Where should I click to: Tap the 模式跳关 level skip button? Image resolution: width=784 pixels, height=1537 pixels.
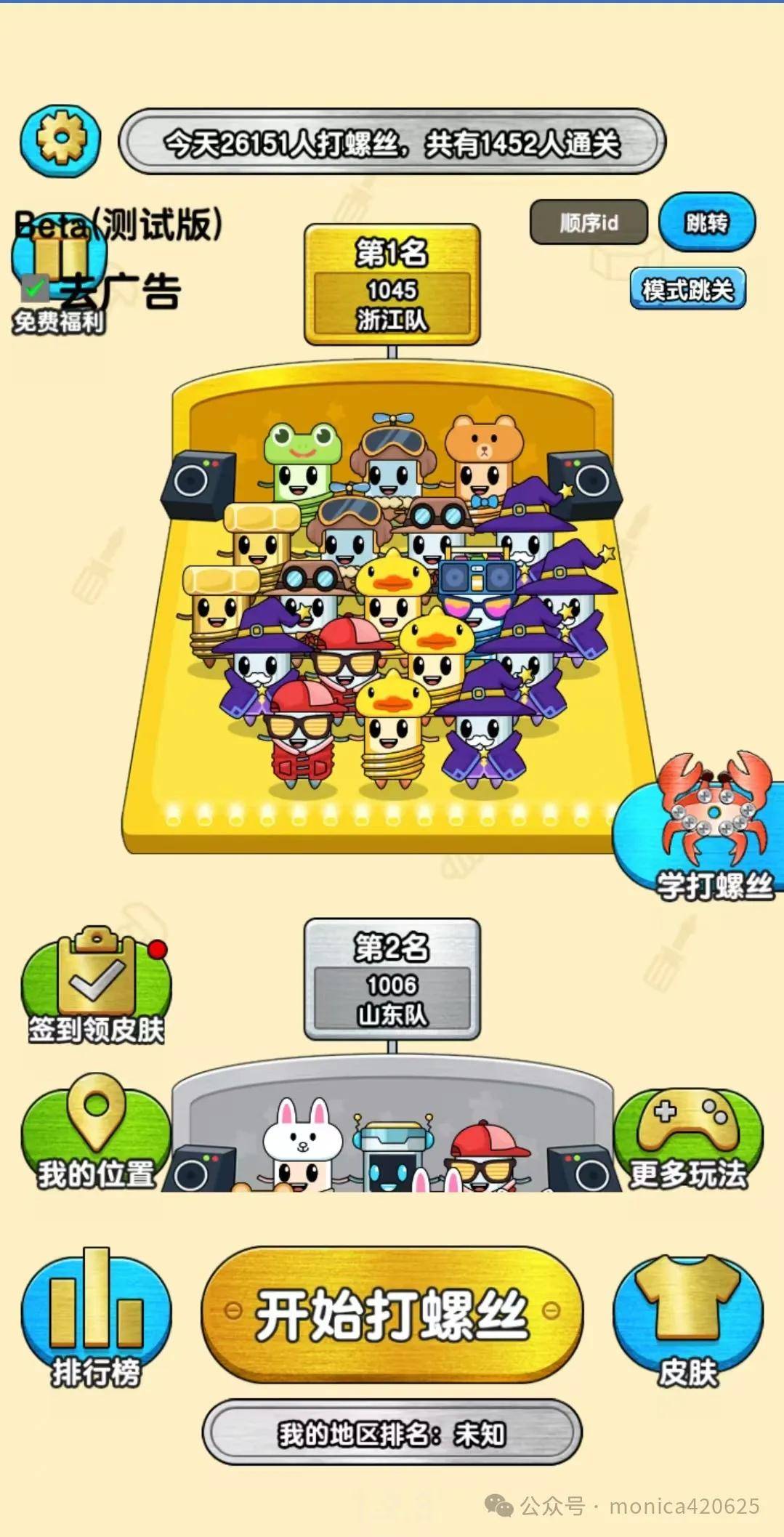(x=687, y=289)
